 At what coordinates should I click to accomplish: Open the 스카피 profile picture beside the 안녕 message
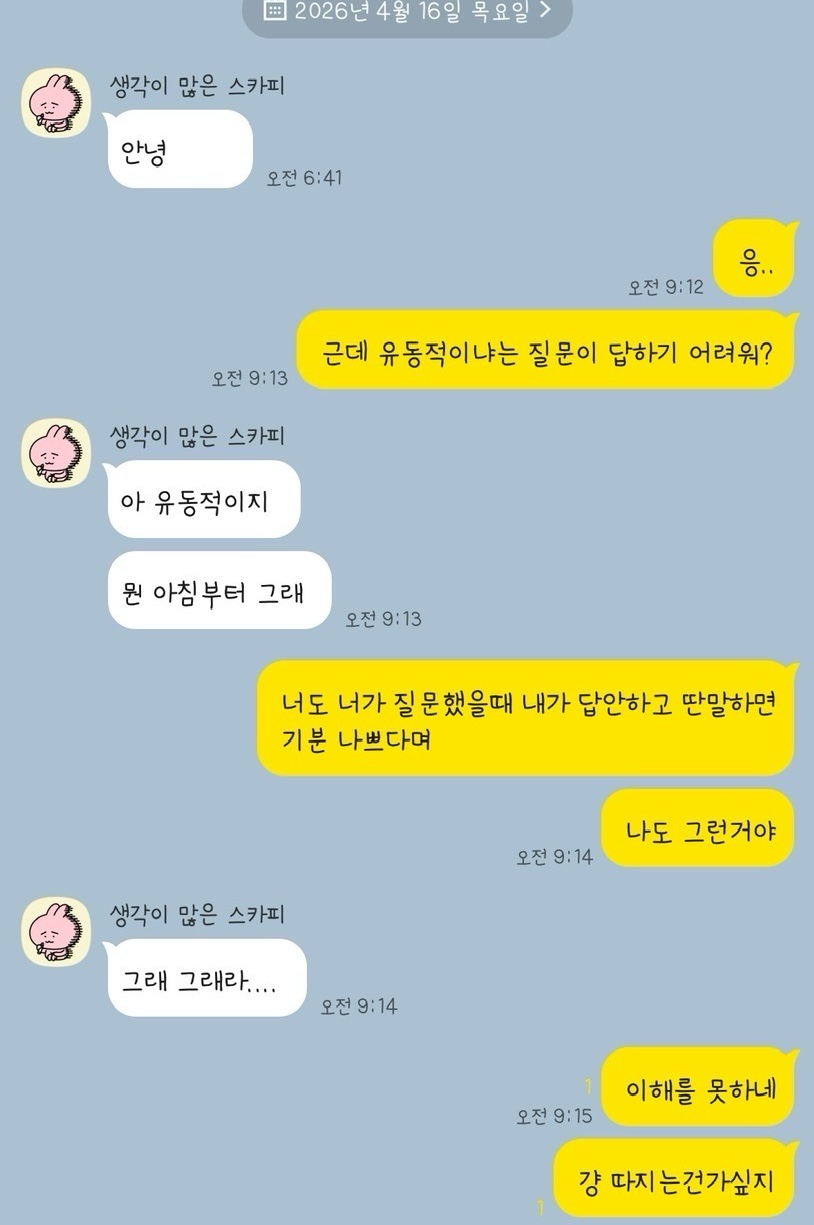[56, 103]
